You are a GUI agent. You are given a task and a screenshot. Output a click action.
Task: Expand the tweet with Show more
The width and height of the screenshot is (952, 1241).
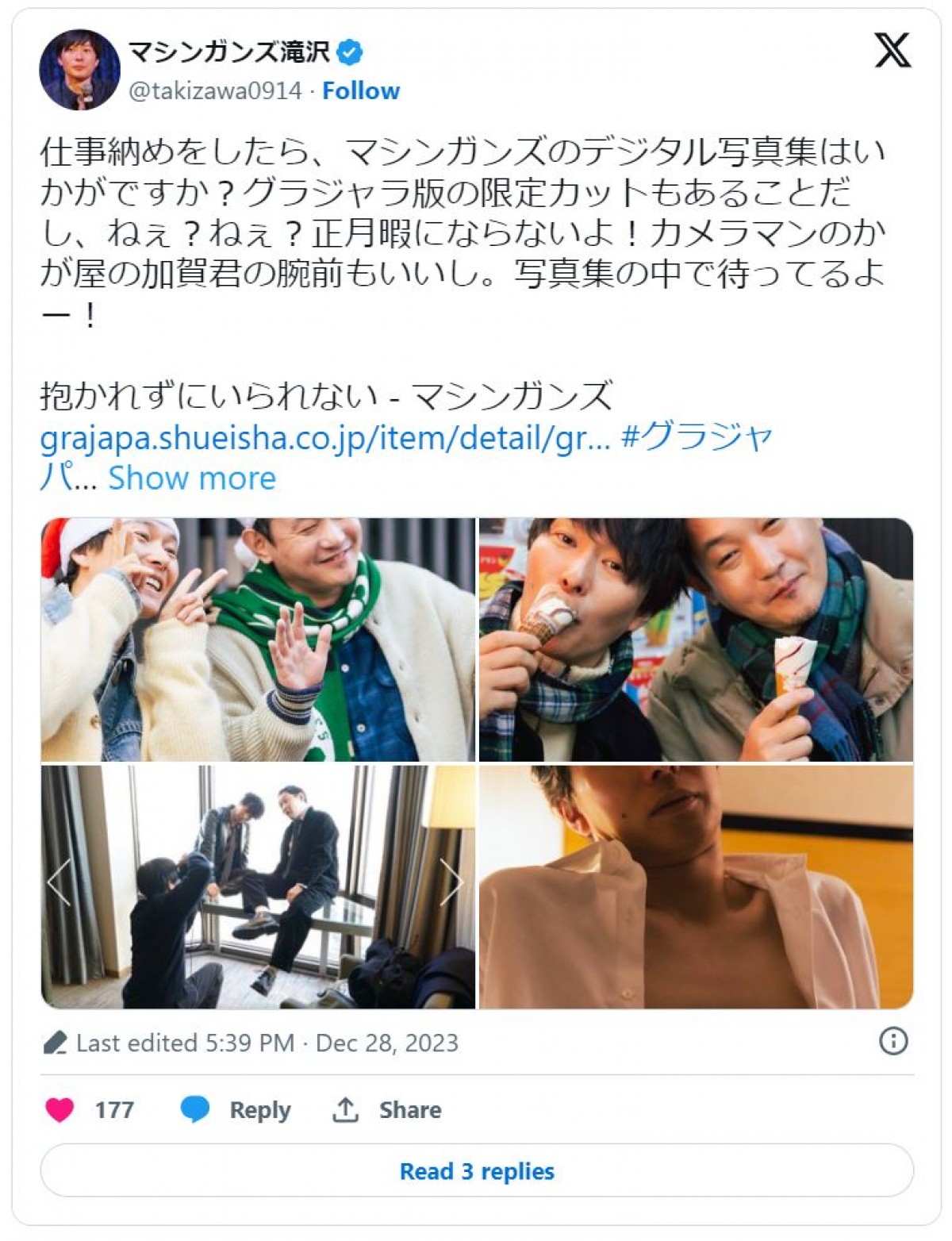point(192,478)
